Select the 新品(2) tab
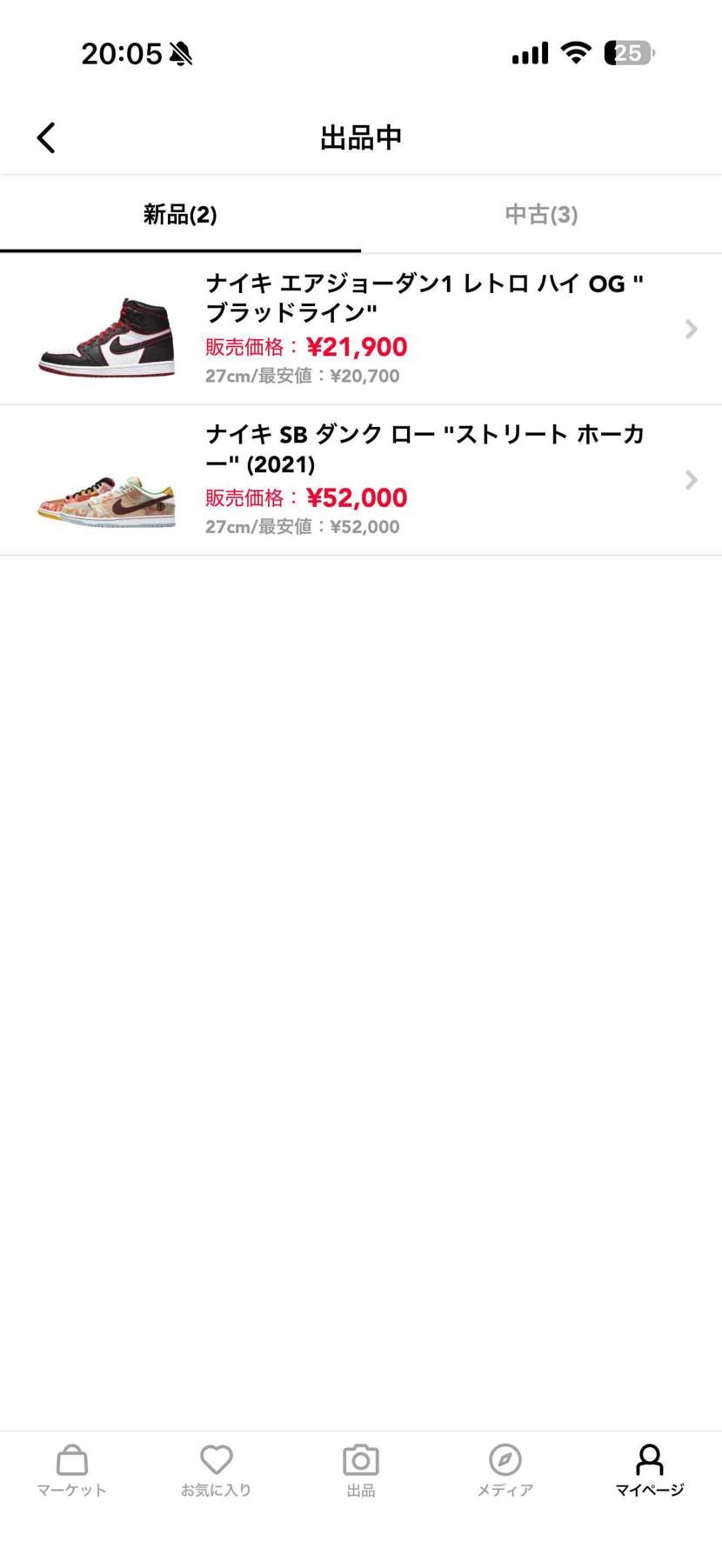Screen dimensions: 722x1568 pos(180,215)
